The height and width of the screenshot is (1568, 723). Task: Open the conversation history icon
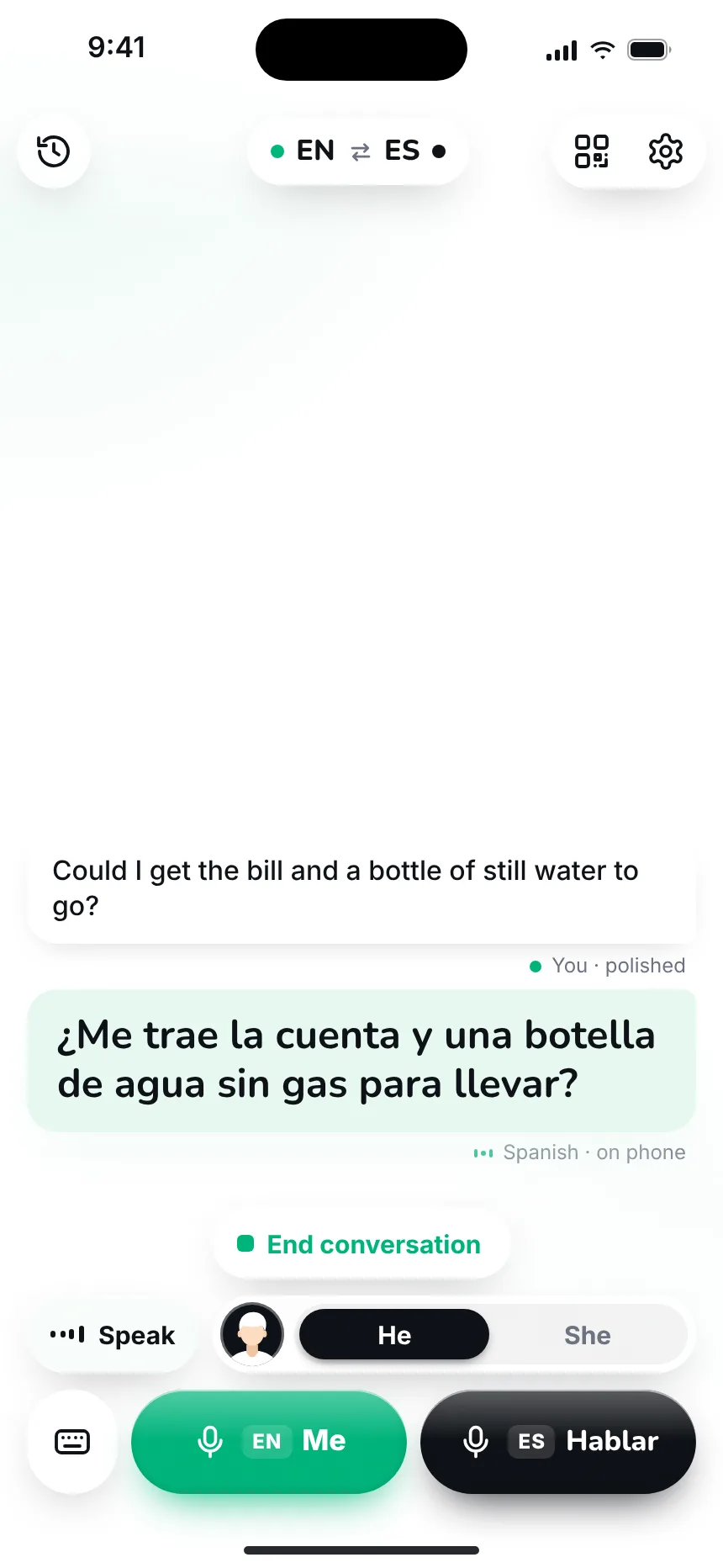[x=54, y=151]
